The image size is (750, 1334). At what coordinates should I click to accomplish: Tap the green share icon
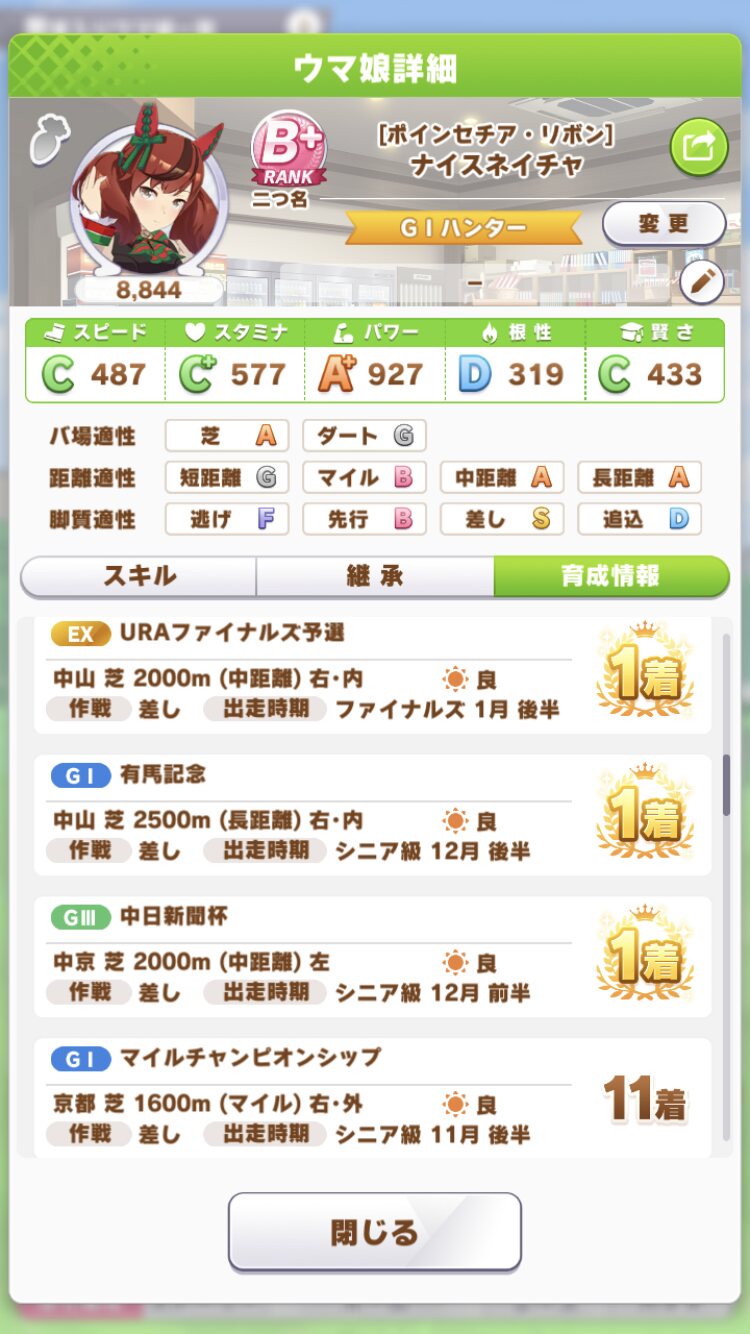698,147
